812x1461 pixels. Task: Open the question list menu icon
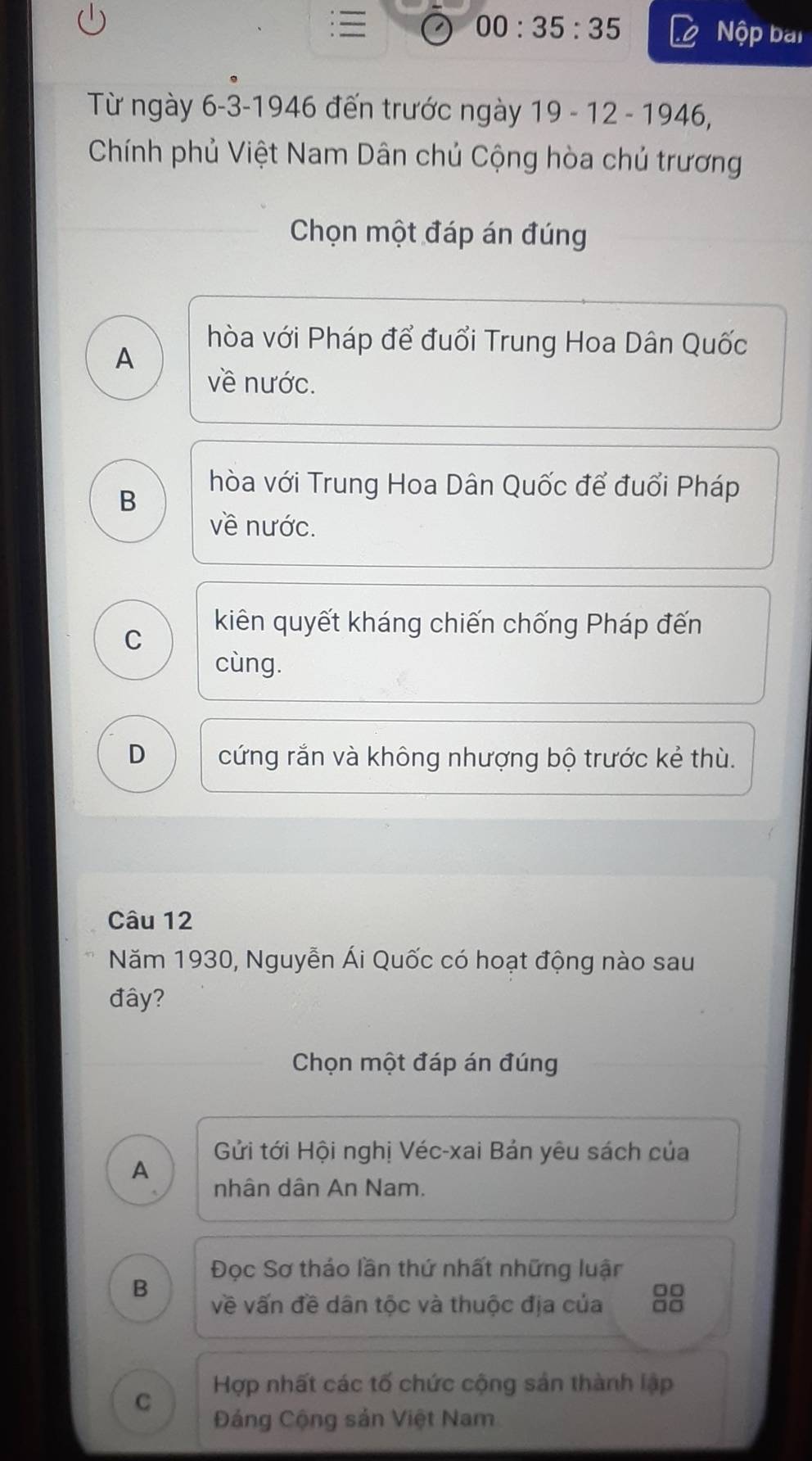point(350,27)
